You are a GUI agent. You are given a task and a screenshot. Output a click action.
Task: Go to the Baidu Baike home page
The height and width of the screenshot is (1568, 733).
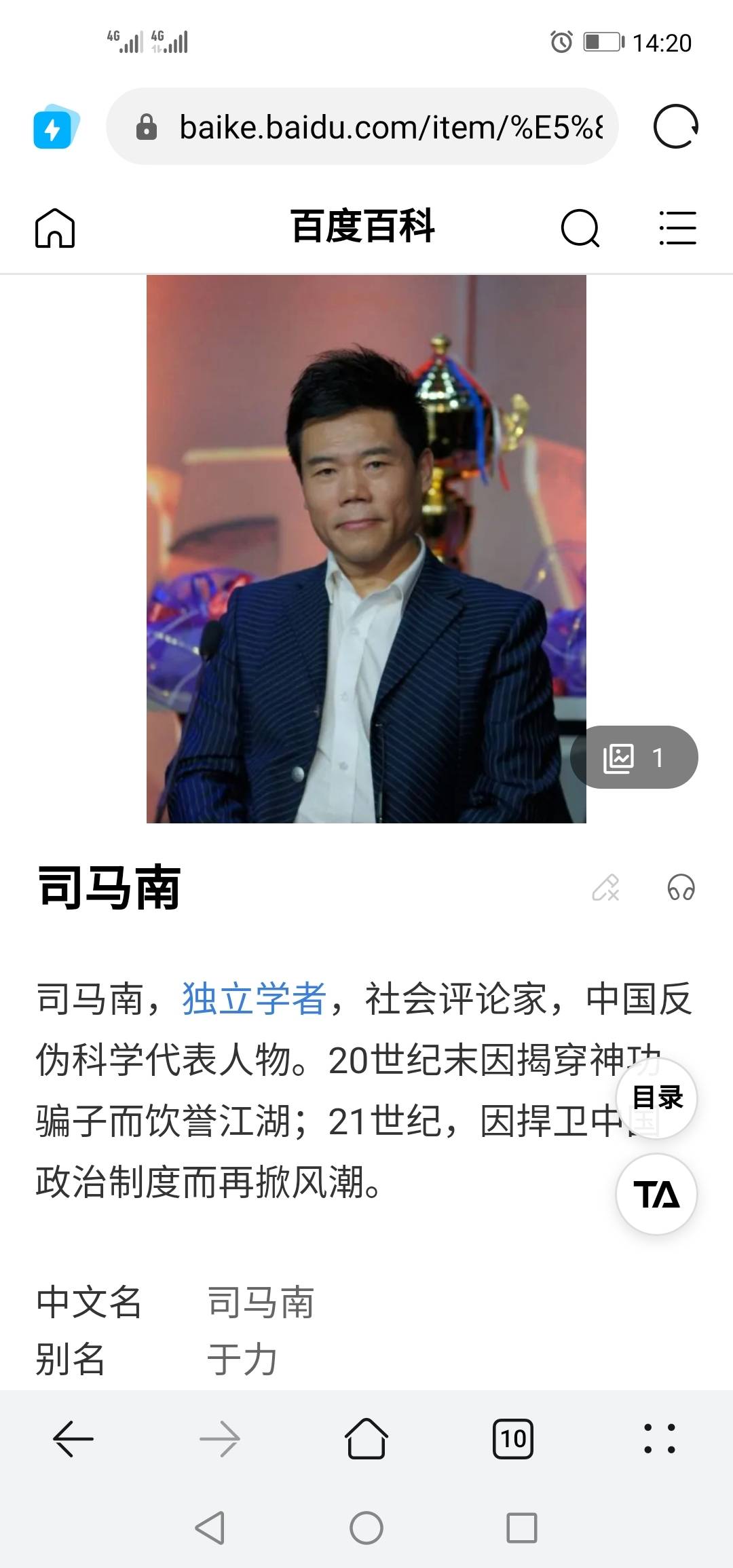[55, 227]
